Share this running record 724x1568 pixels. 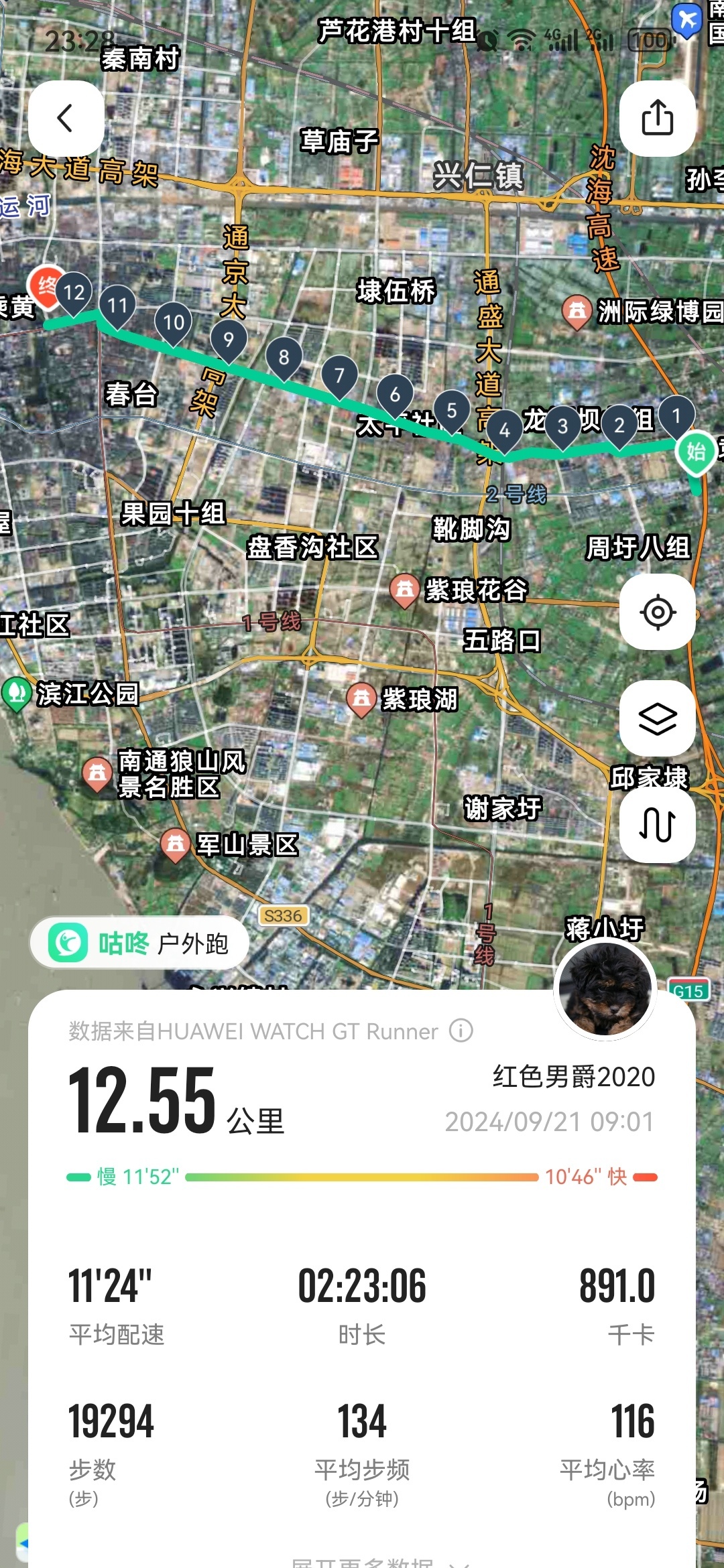pos(657,119)
